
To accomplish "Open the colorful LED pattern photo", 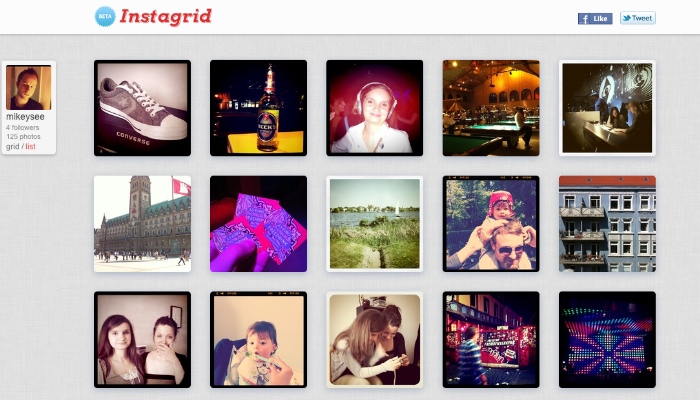I will coord(607,340).
